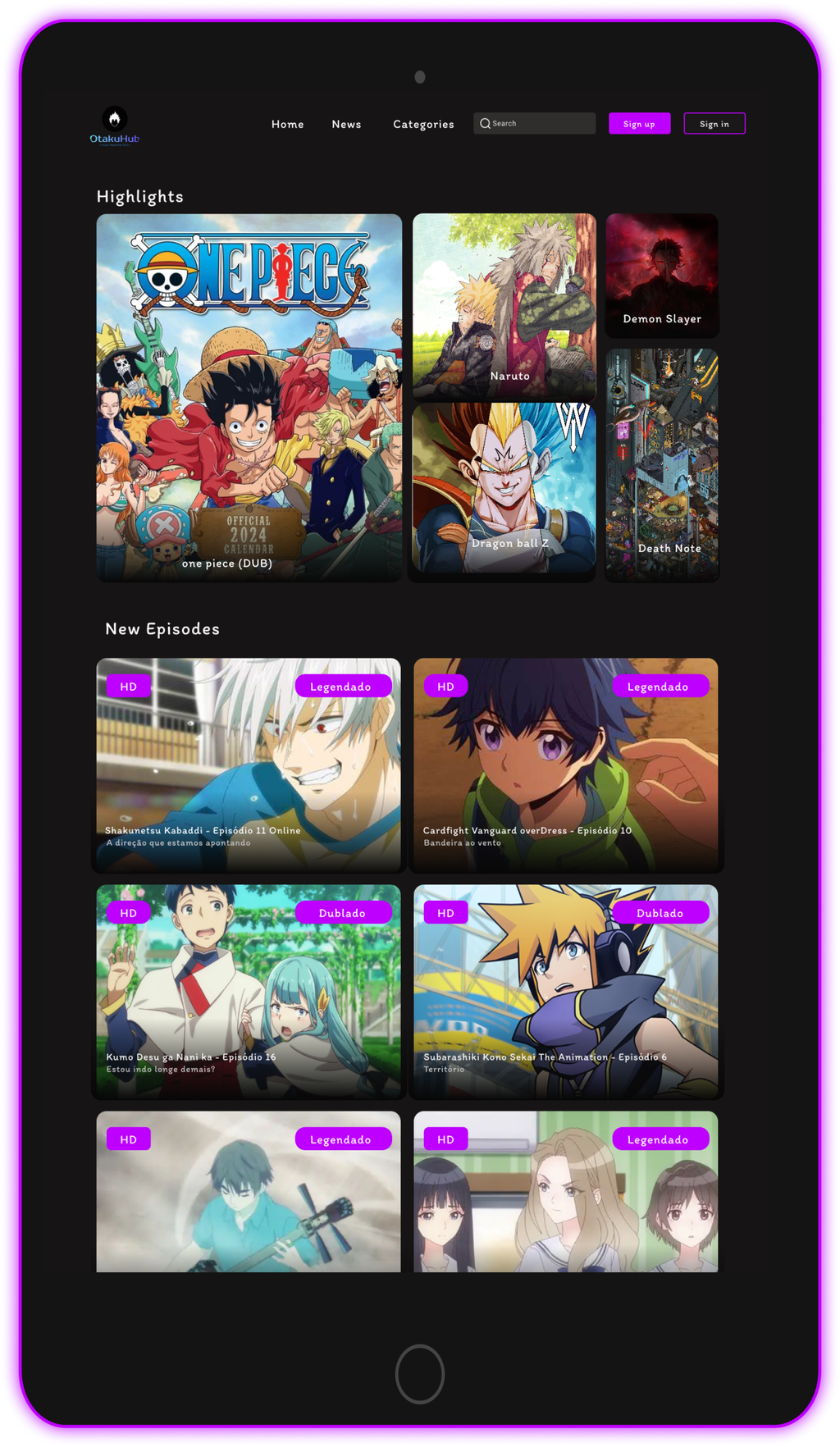Tap the OtakuHub logo to go home
Image resolution: width=840 pixels, height=1447 pixels.
pos(115,126)
